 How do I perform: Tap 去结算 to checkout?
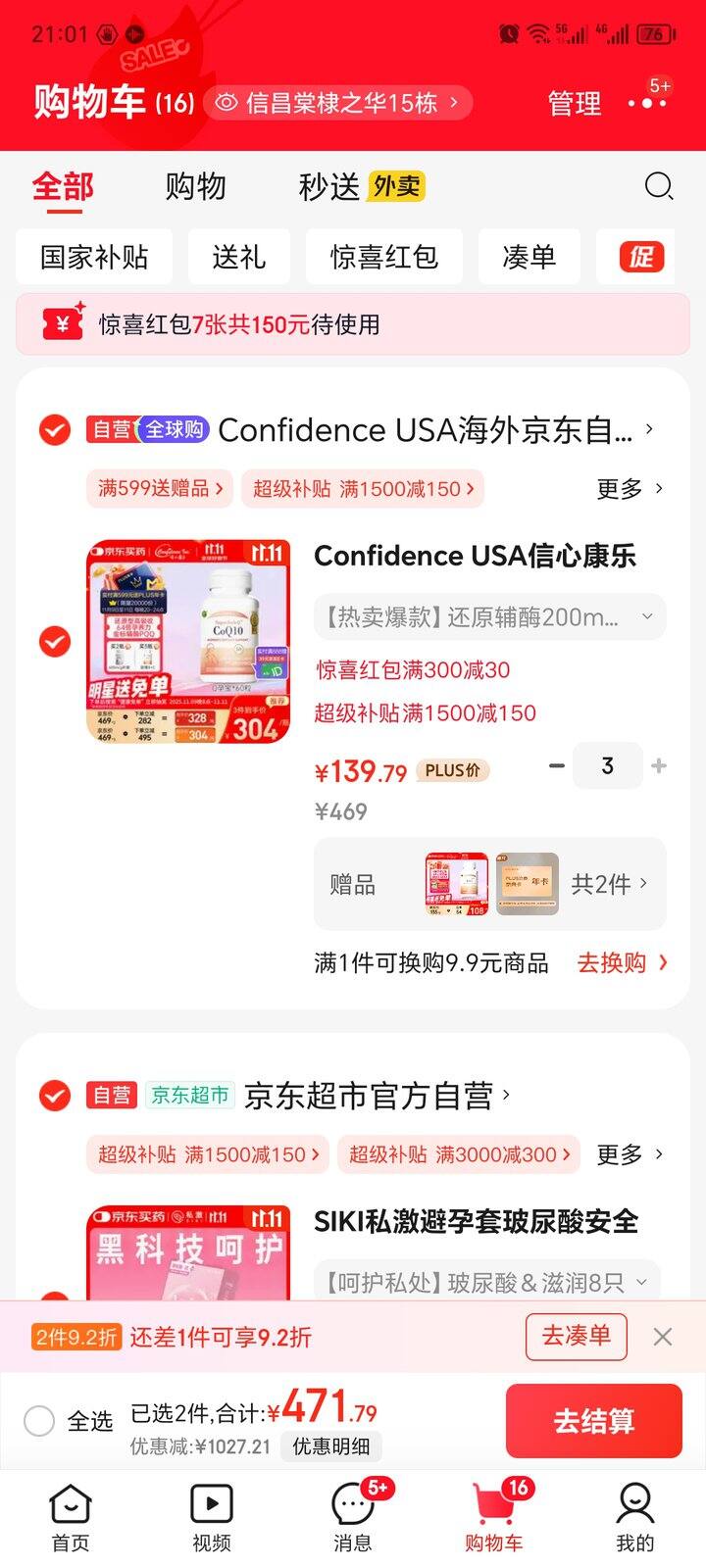tap(594, 1420)
